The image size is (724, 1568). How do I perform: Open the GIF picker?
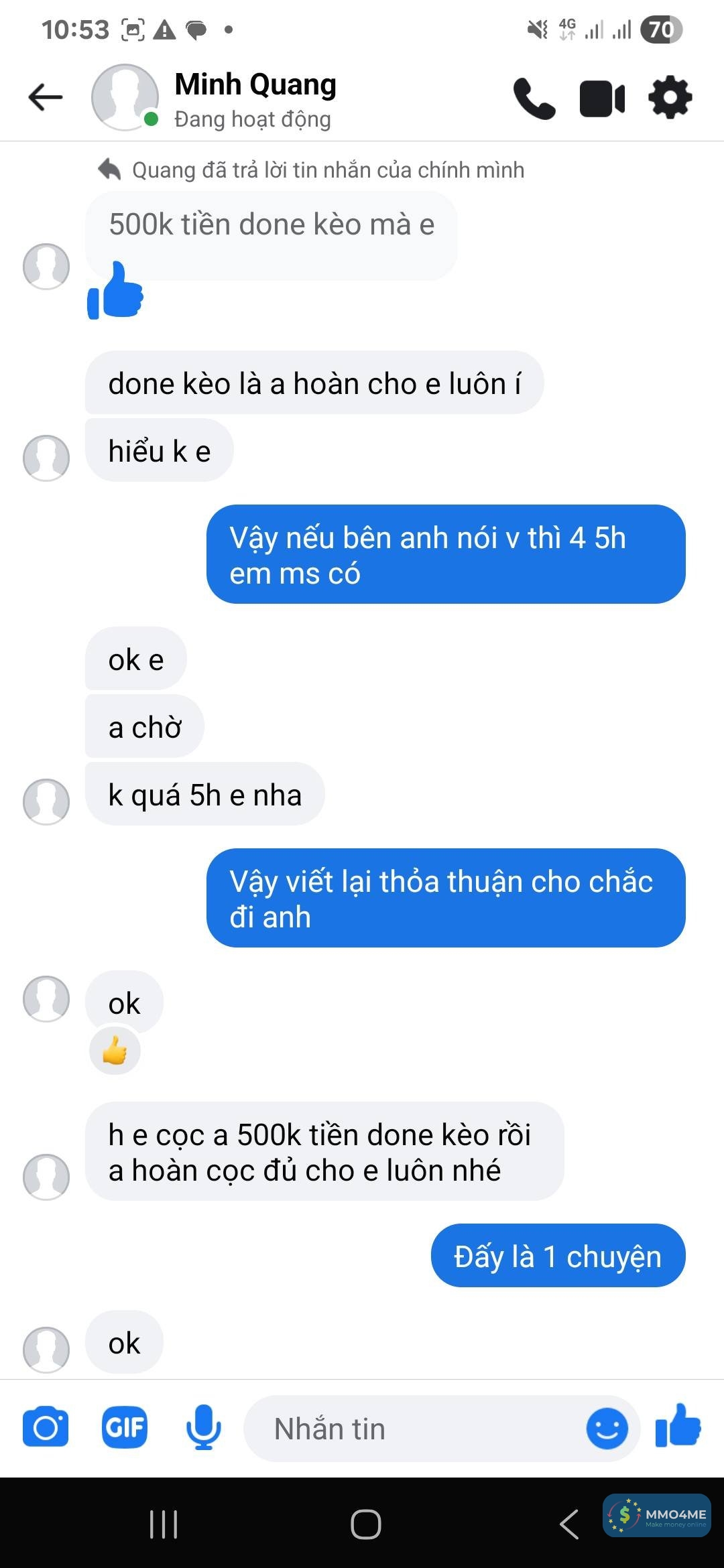click(125, 1428)
